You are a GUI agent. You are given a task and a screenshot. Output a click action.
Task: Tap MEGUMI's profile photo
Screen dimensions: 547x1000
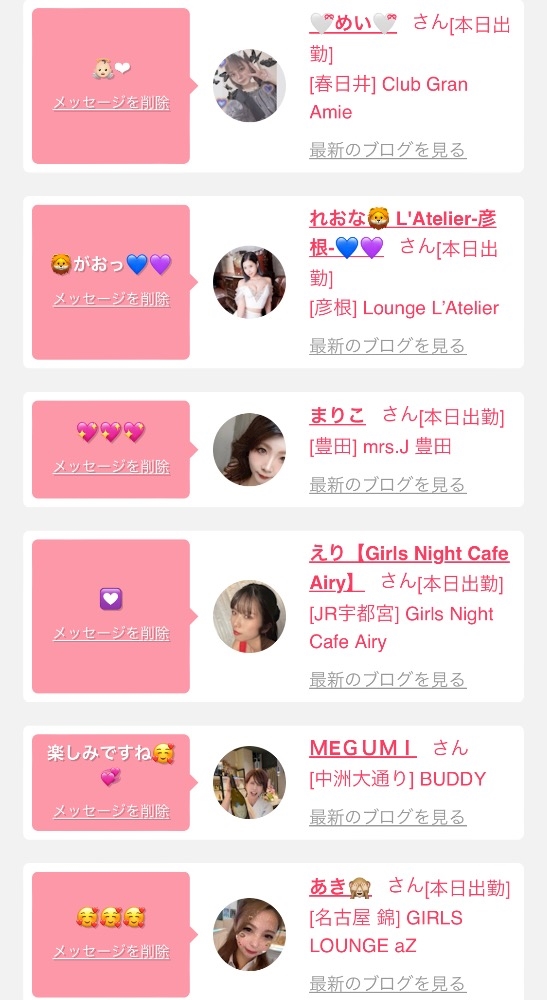[x=249, y=783]
